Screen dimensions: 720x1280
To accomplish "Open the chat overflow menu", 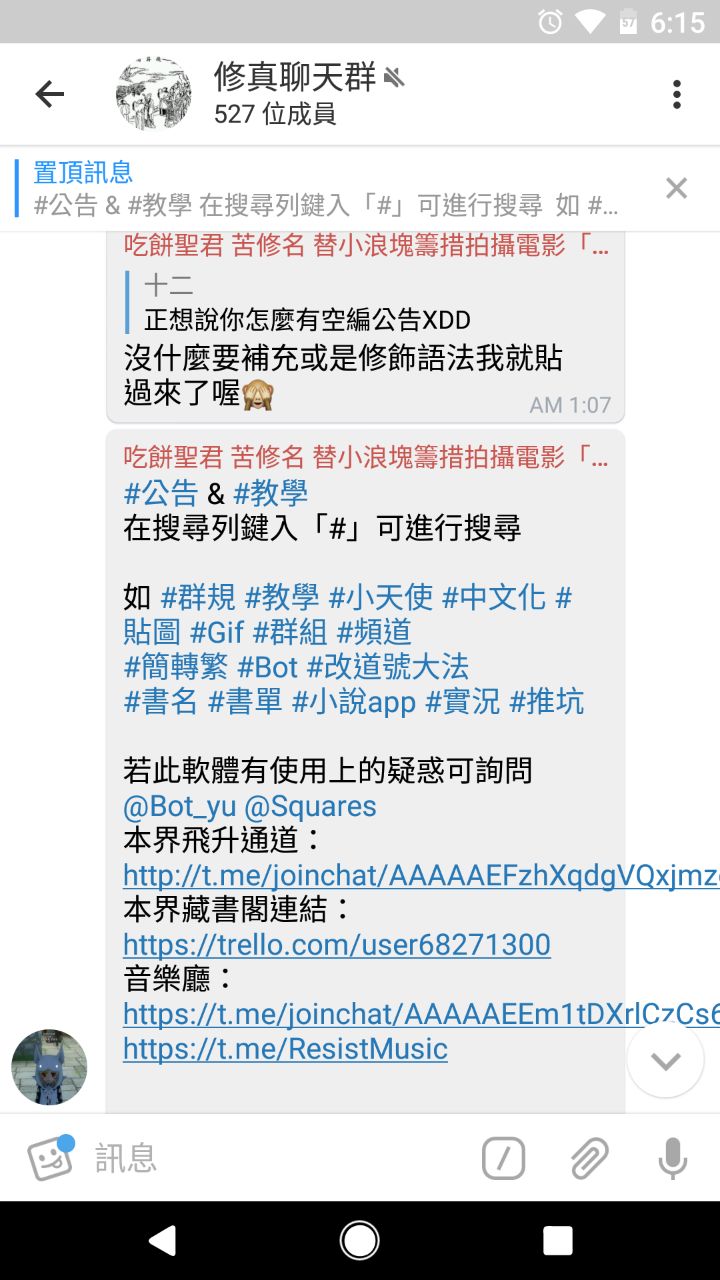I will 677,94.
